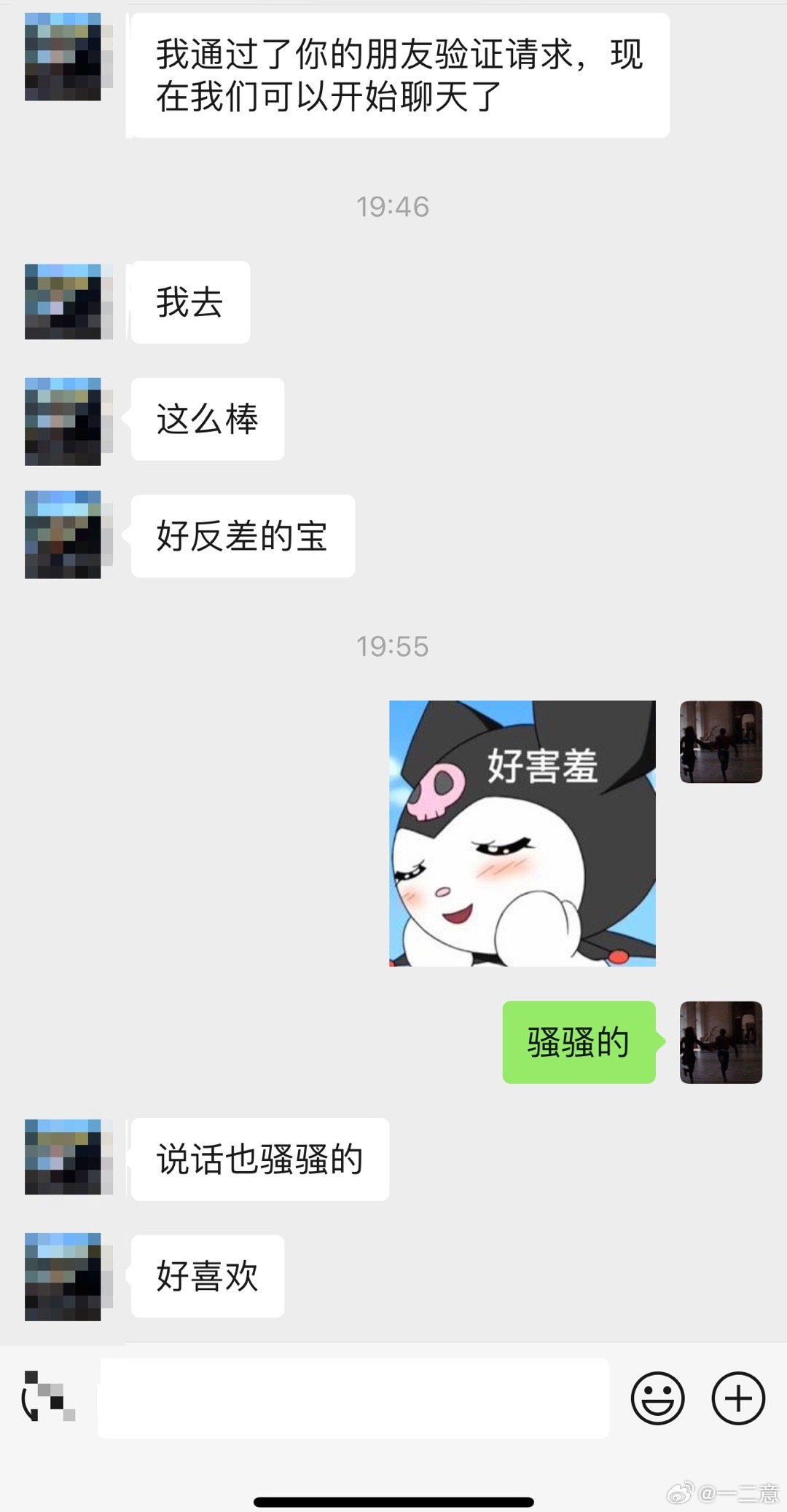Focus the message text input field
787x1512 pixels.
coord(353,1398)
